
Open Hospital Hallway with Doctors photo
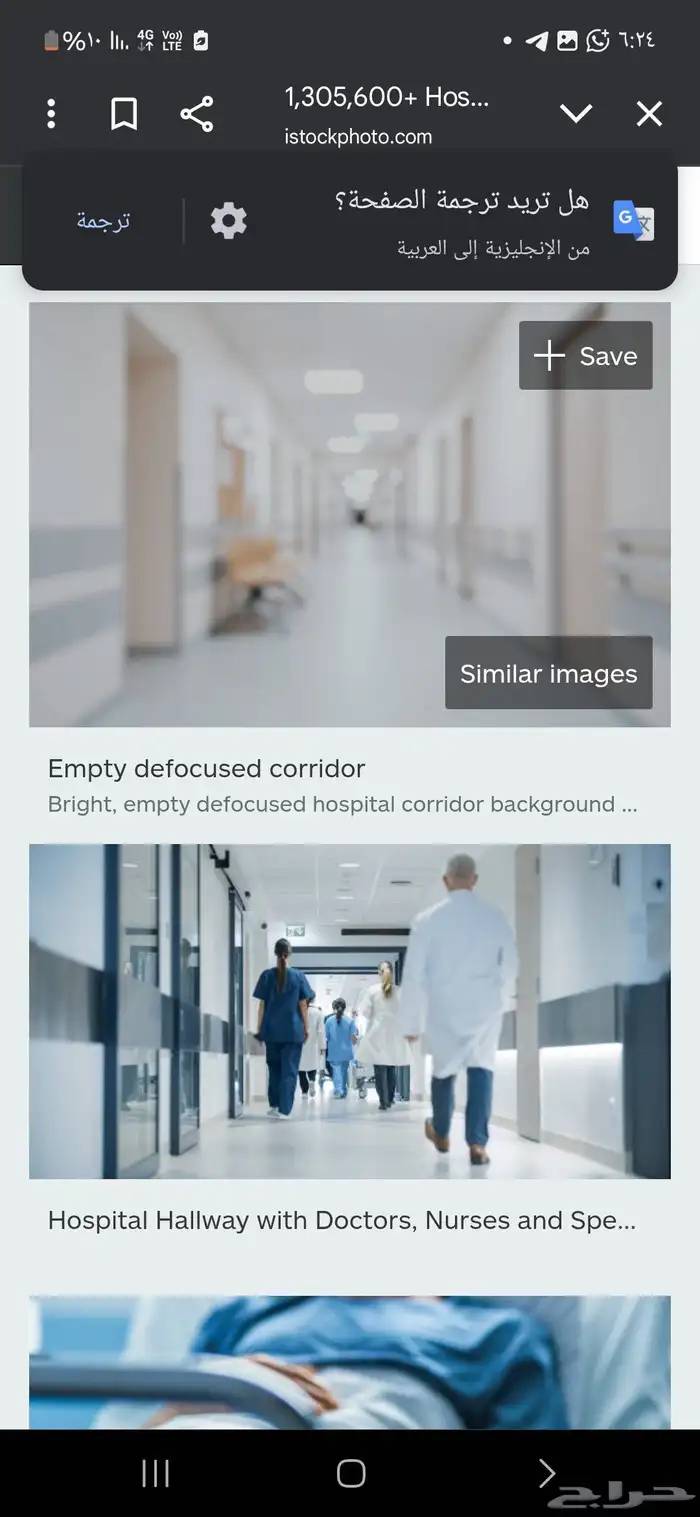[349, 1011]
